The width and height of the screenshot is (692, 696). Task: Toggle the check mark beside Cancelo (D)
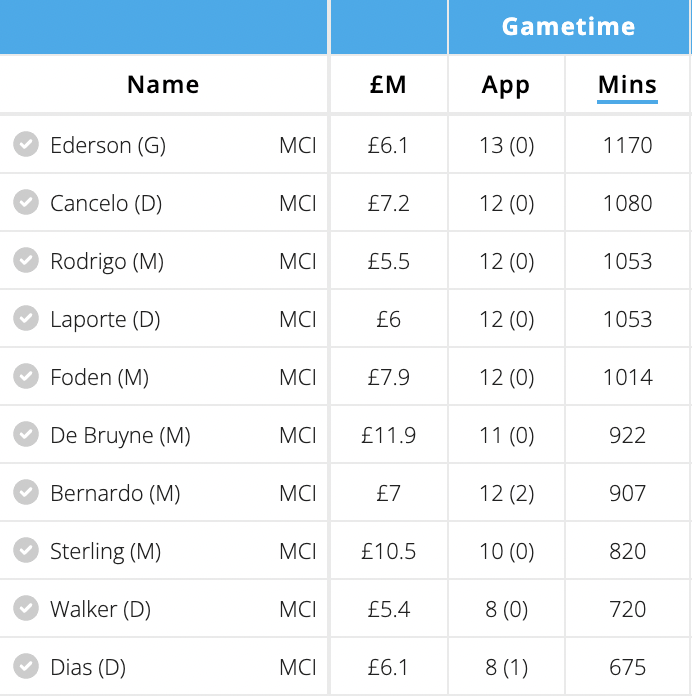(26, 203)
